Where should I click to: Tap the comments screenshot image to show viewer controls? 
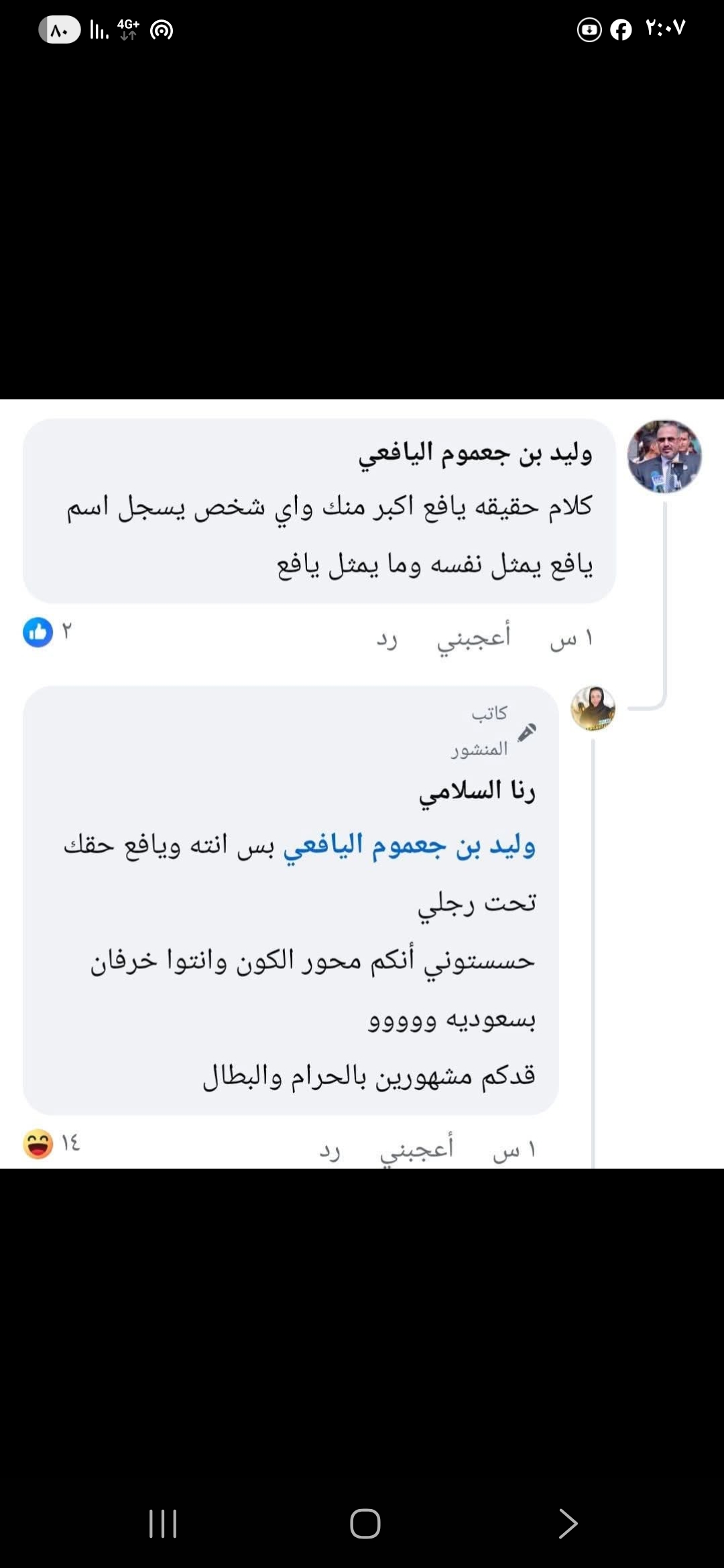pos(362,784)
